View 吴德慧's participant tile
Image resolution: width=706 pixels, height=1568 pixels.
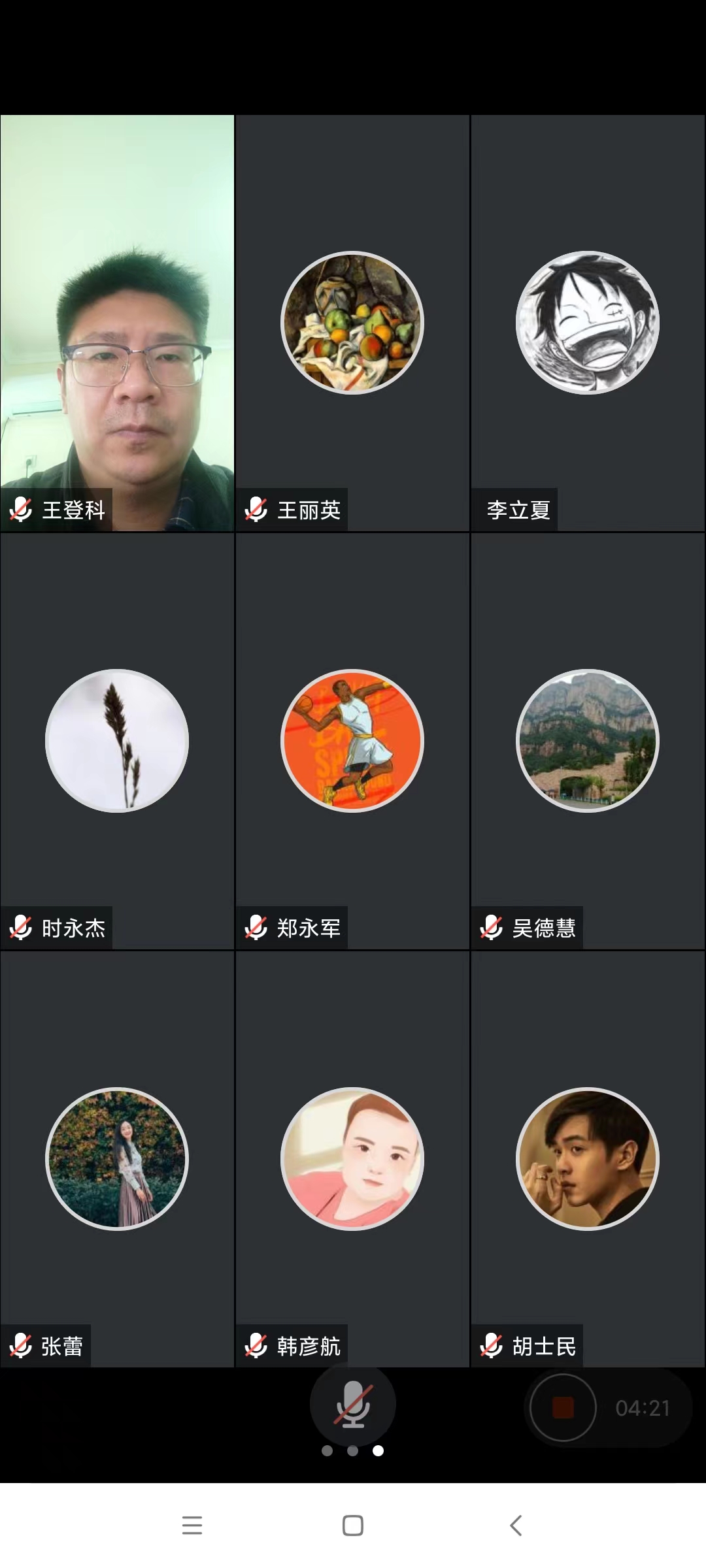(588, 741)
